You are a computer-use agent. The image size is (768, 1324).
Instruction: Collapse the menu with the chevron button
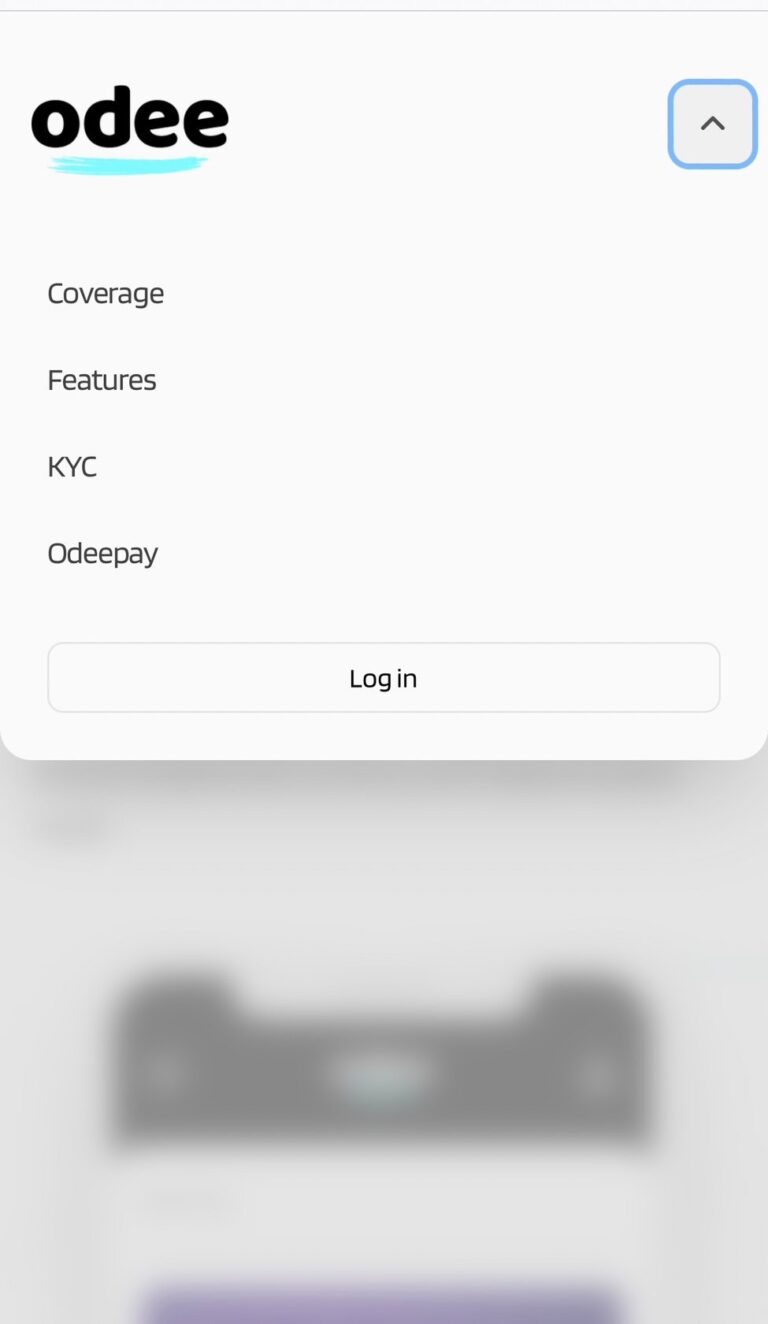[x=712, y=124]
